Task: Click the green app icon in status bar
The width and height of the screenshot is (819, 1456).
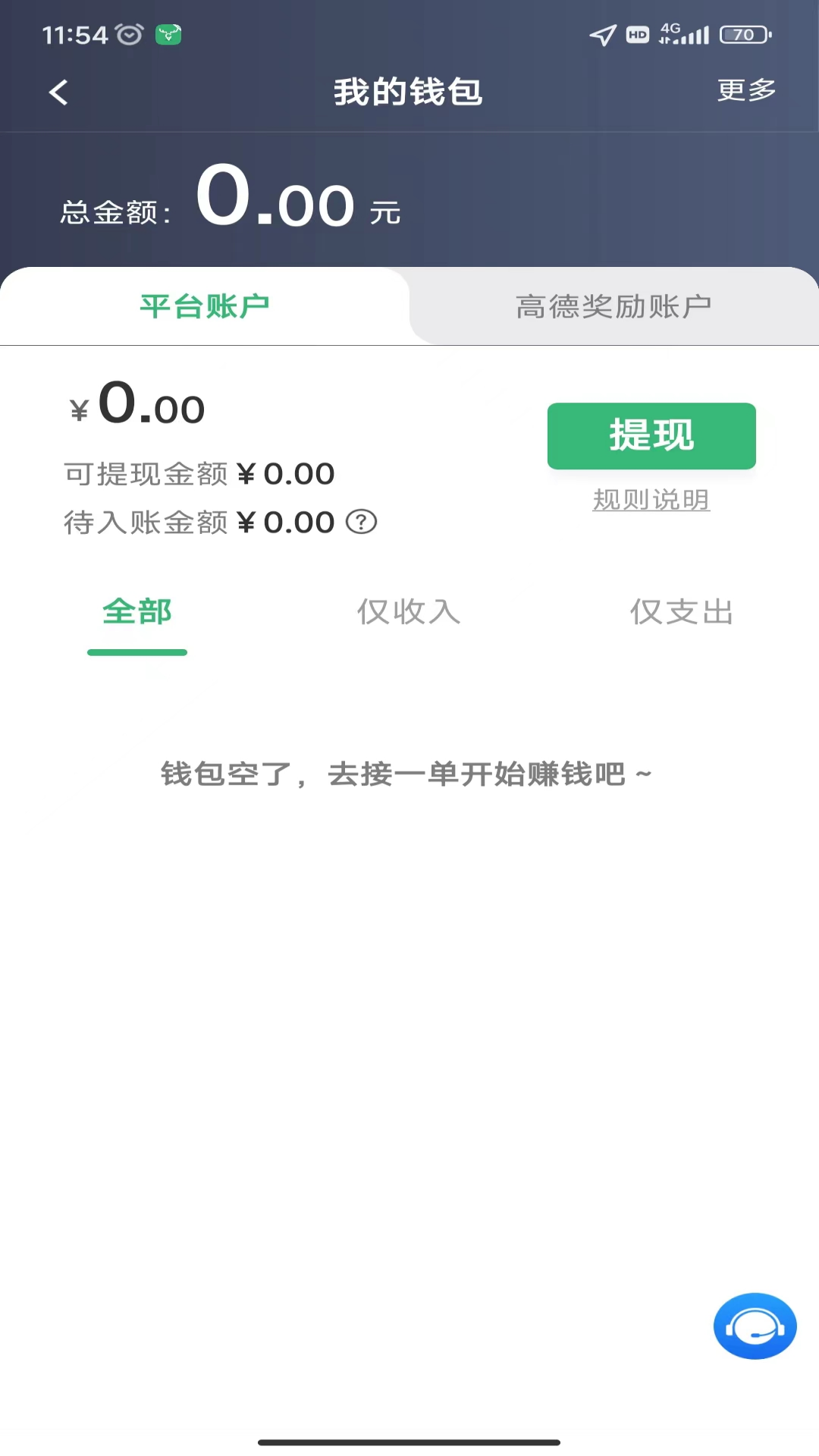Action: [x=167, y=33]
